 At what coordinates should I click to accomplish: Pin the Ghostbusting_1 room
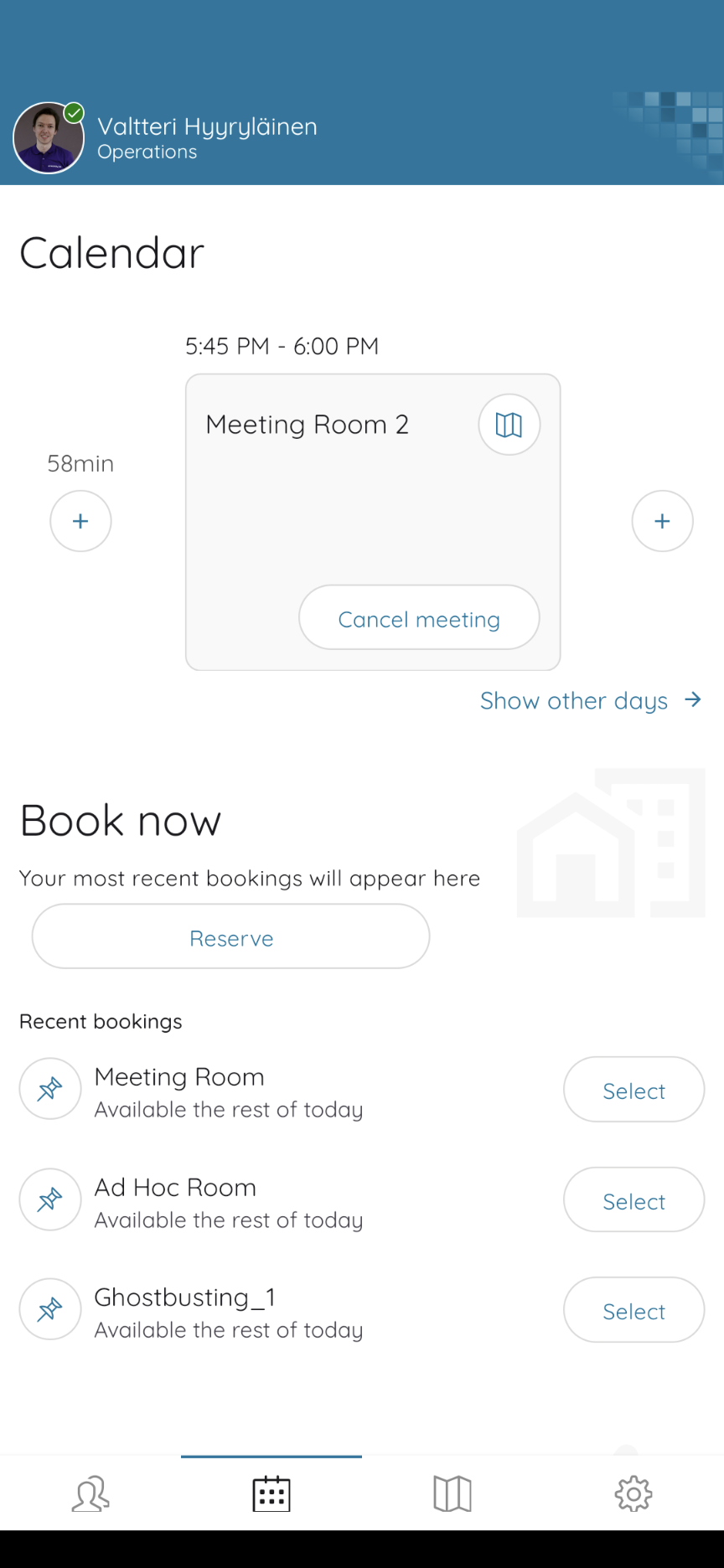[x=50, y=1309]
